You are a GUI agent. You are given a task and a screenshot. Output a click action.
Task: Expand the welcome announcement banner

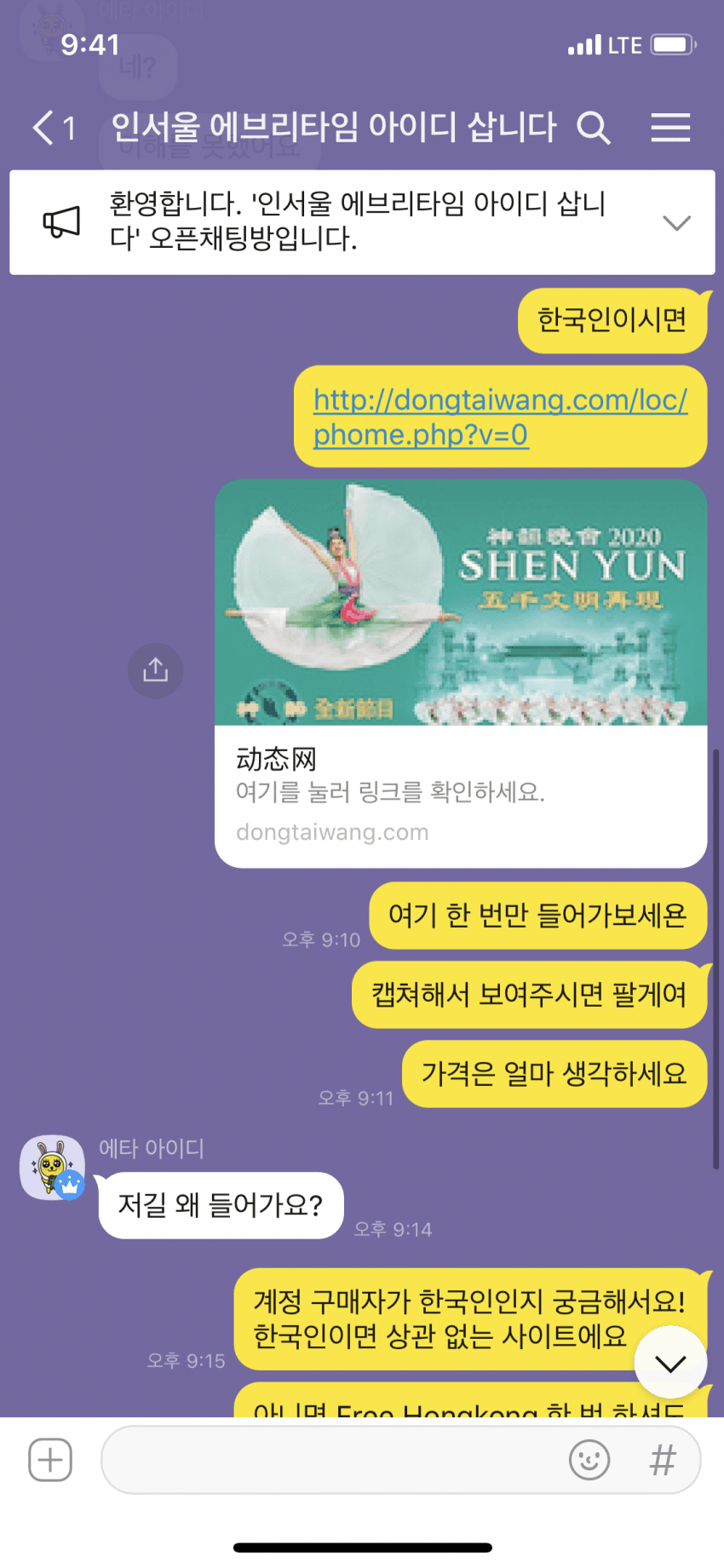tap(676, 223)
